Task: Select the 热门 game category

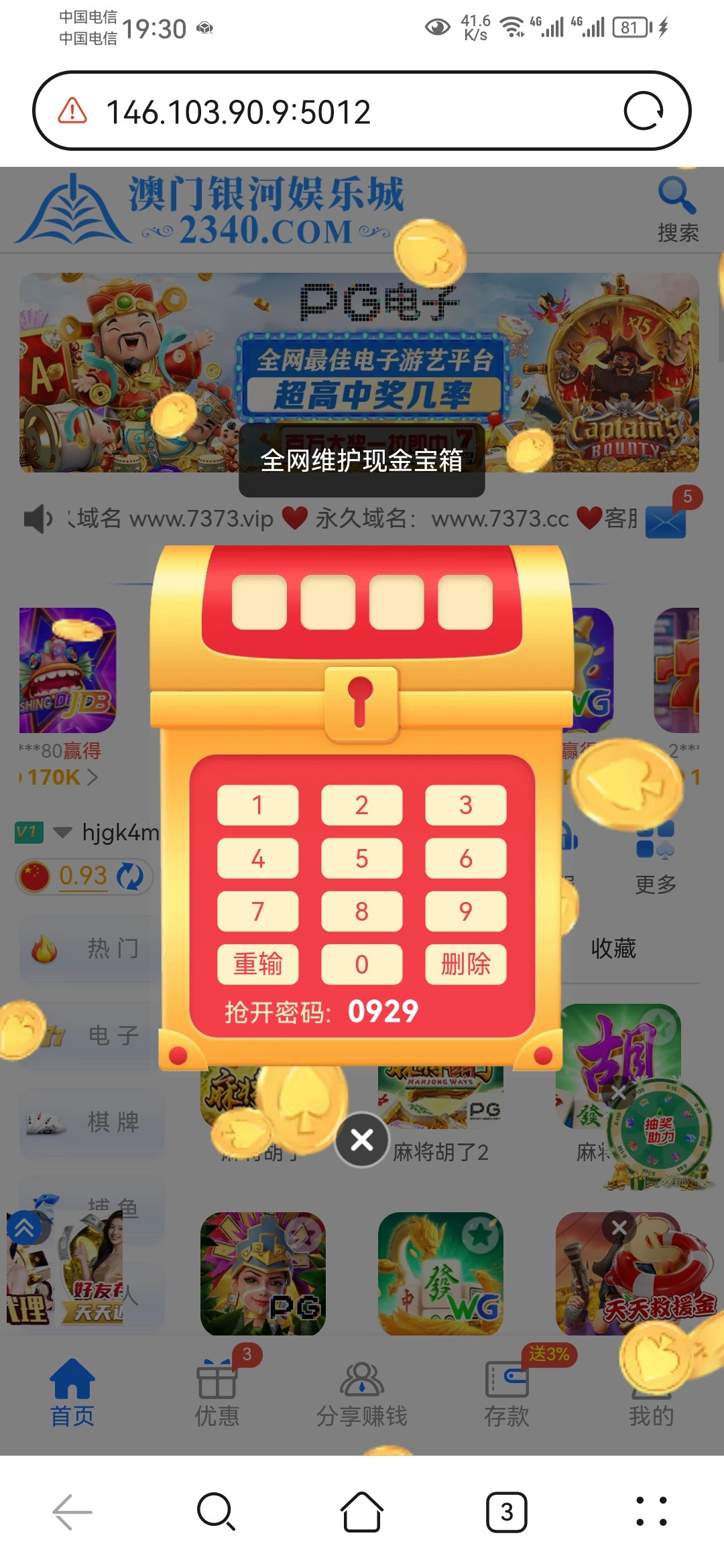Action: click(90, 949)
